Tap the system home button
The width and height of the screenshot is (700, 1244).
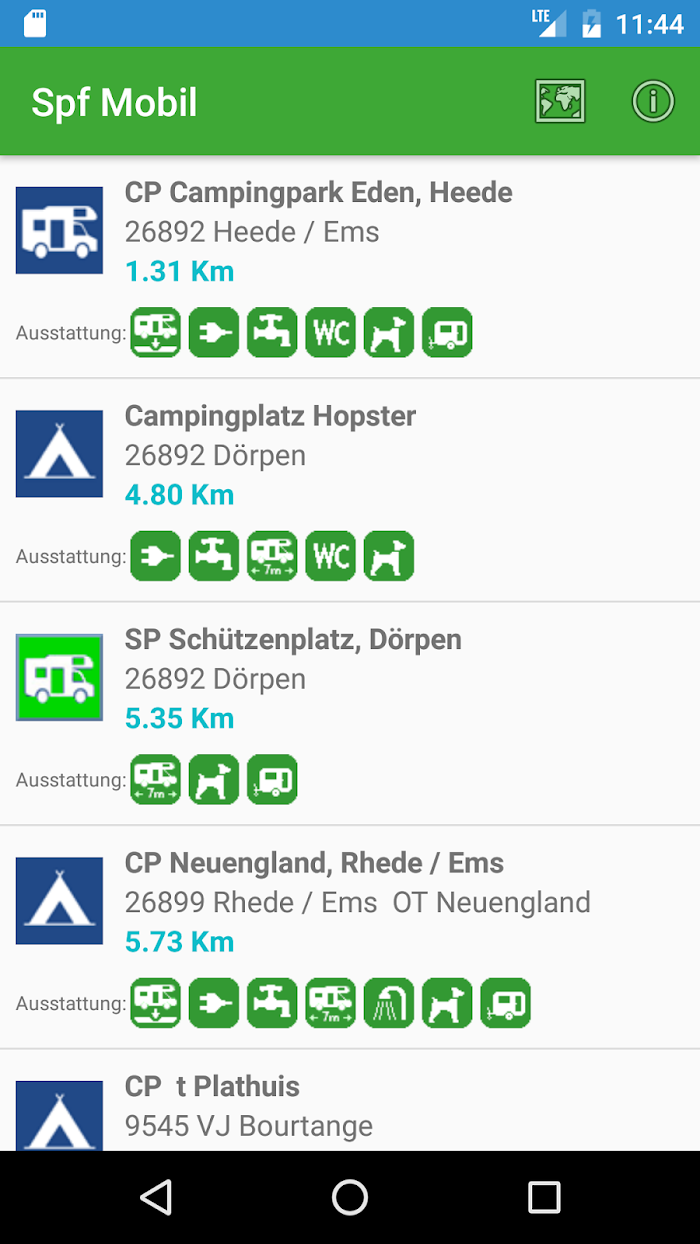(x=350, y=1197)
